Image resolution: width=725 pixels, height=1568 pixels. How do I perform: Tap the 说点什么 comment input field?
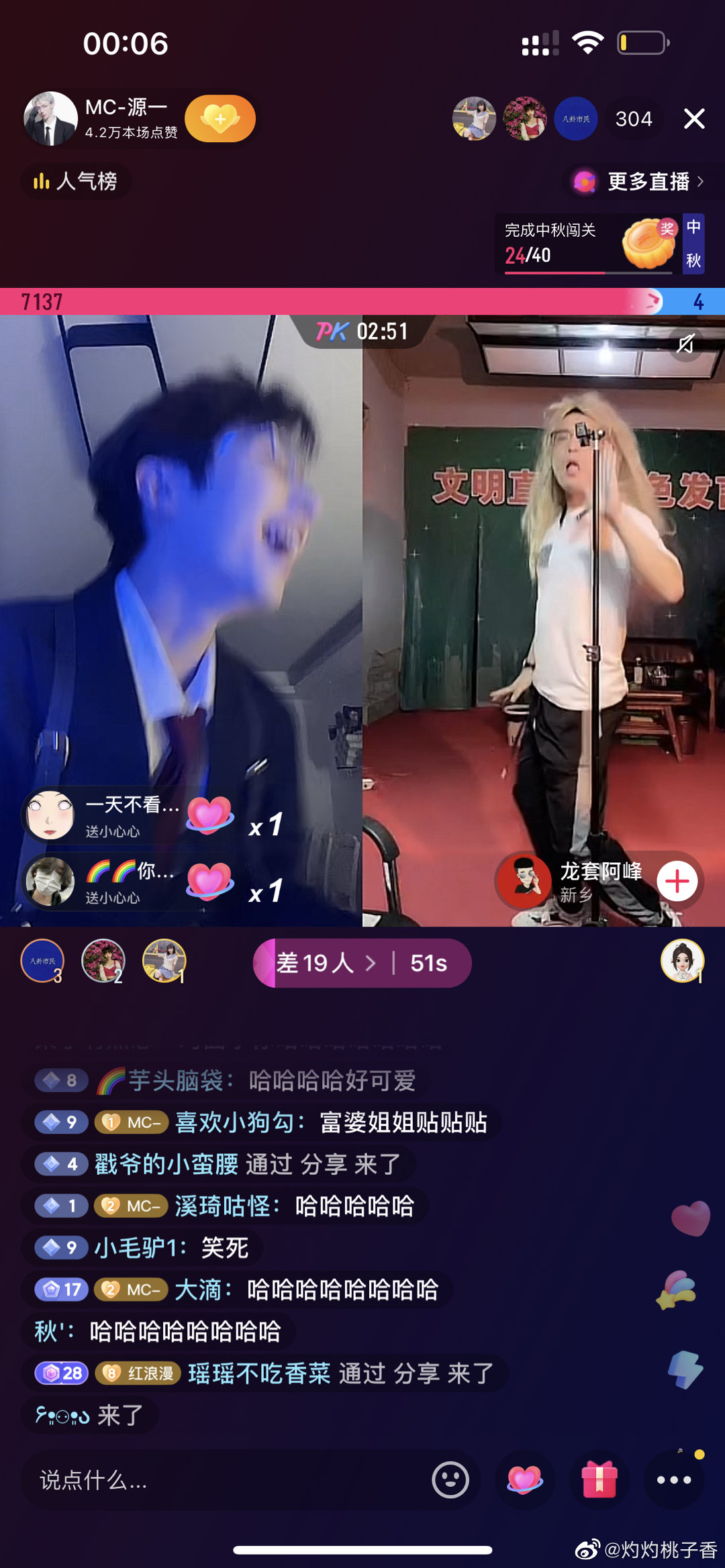222,1480
